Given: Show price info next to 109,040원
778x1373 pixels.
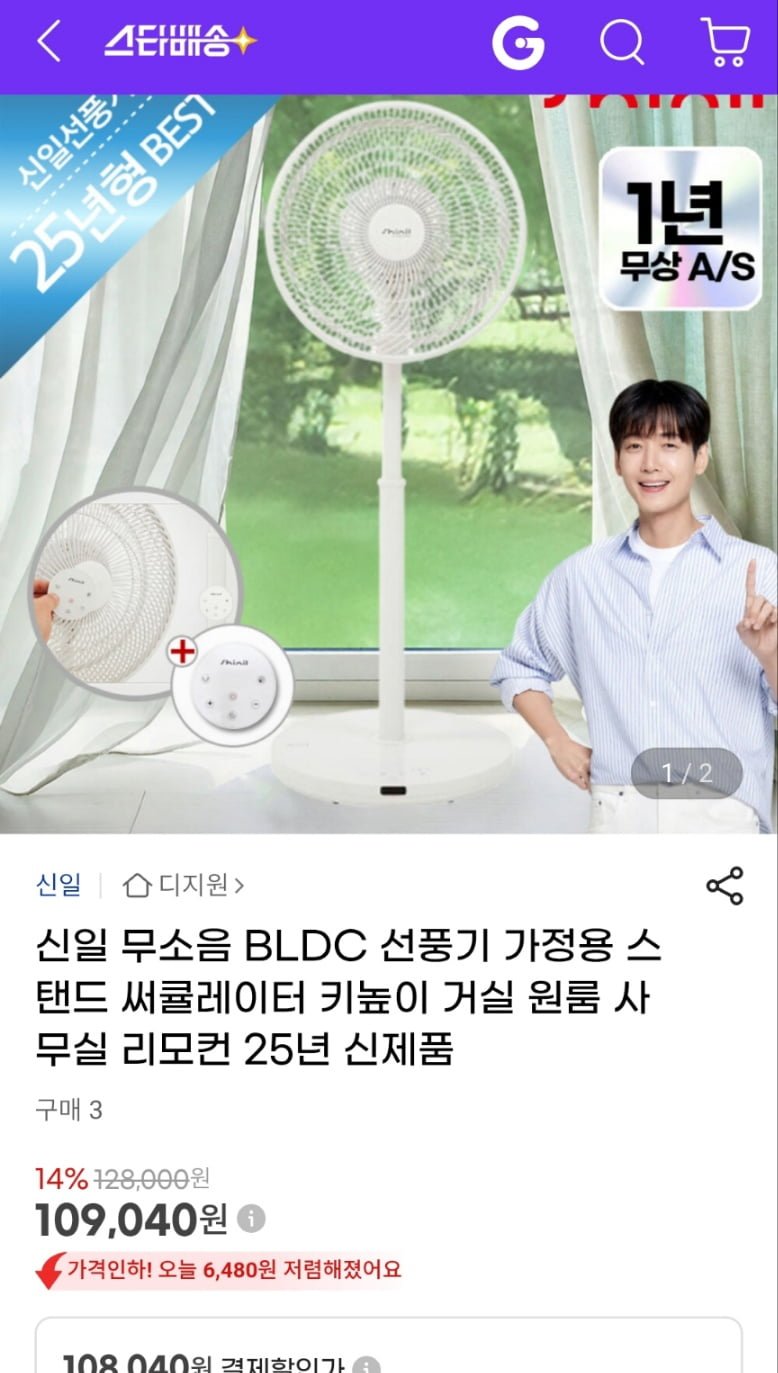Looking at the screenshot, I should point(252,1219).
